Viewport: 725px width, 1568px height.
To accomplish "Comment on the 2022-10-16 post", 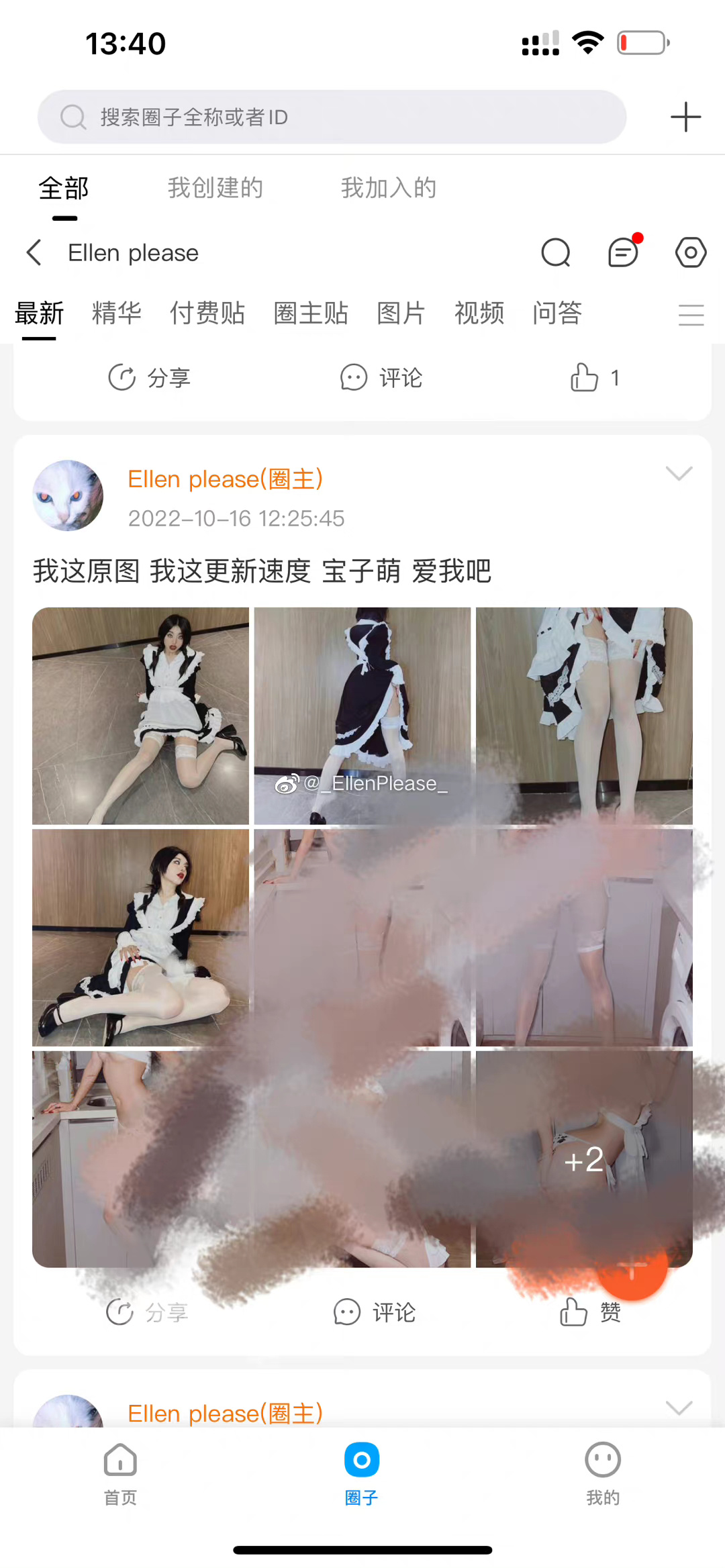I will pyautogui.click(x=375, y=1312).
